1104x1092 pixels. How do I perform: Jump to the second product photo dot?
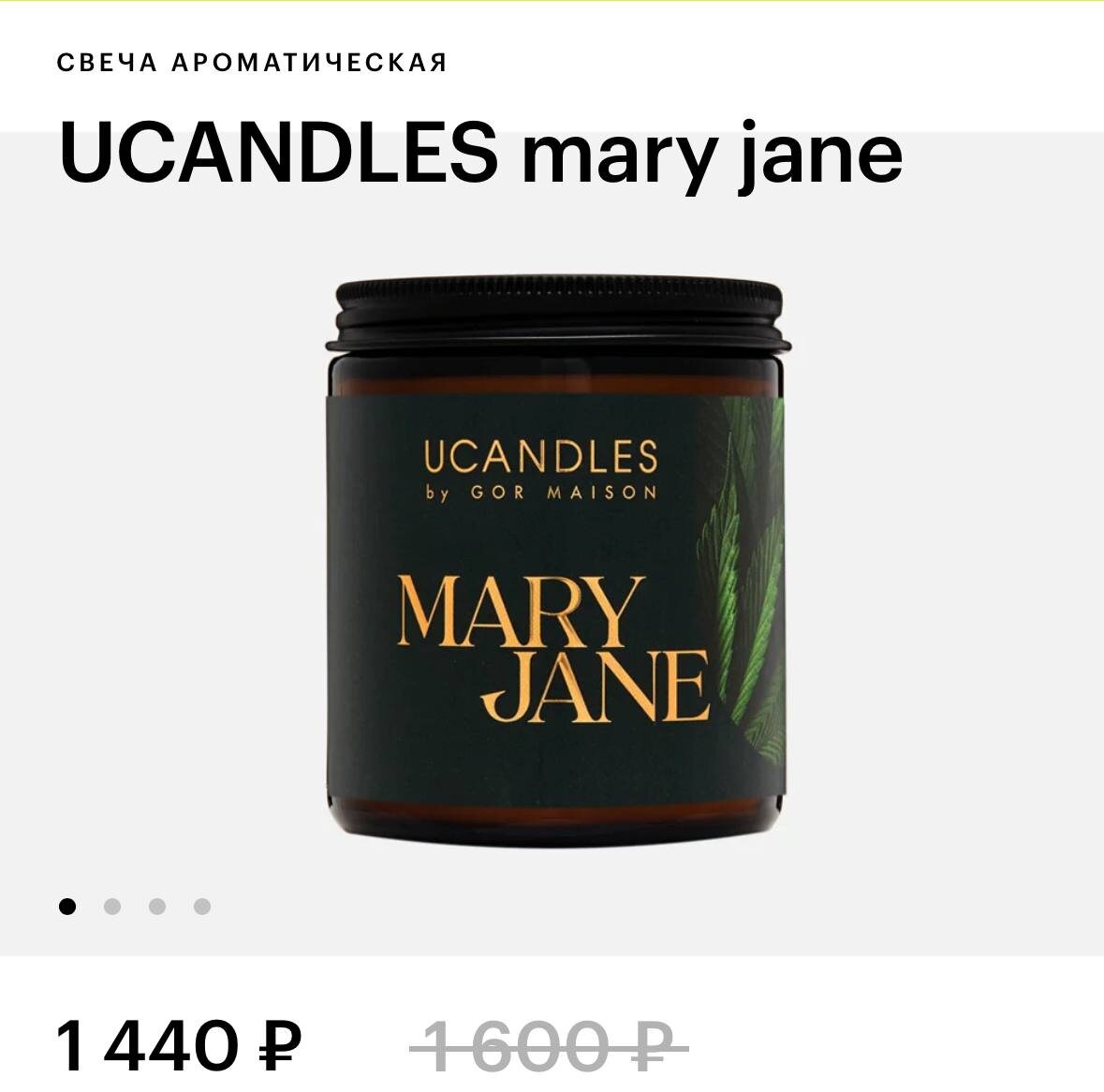click(112, 907)
